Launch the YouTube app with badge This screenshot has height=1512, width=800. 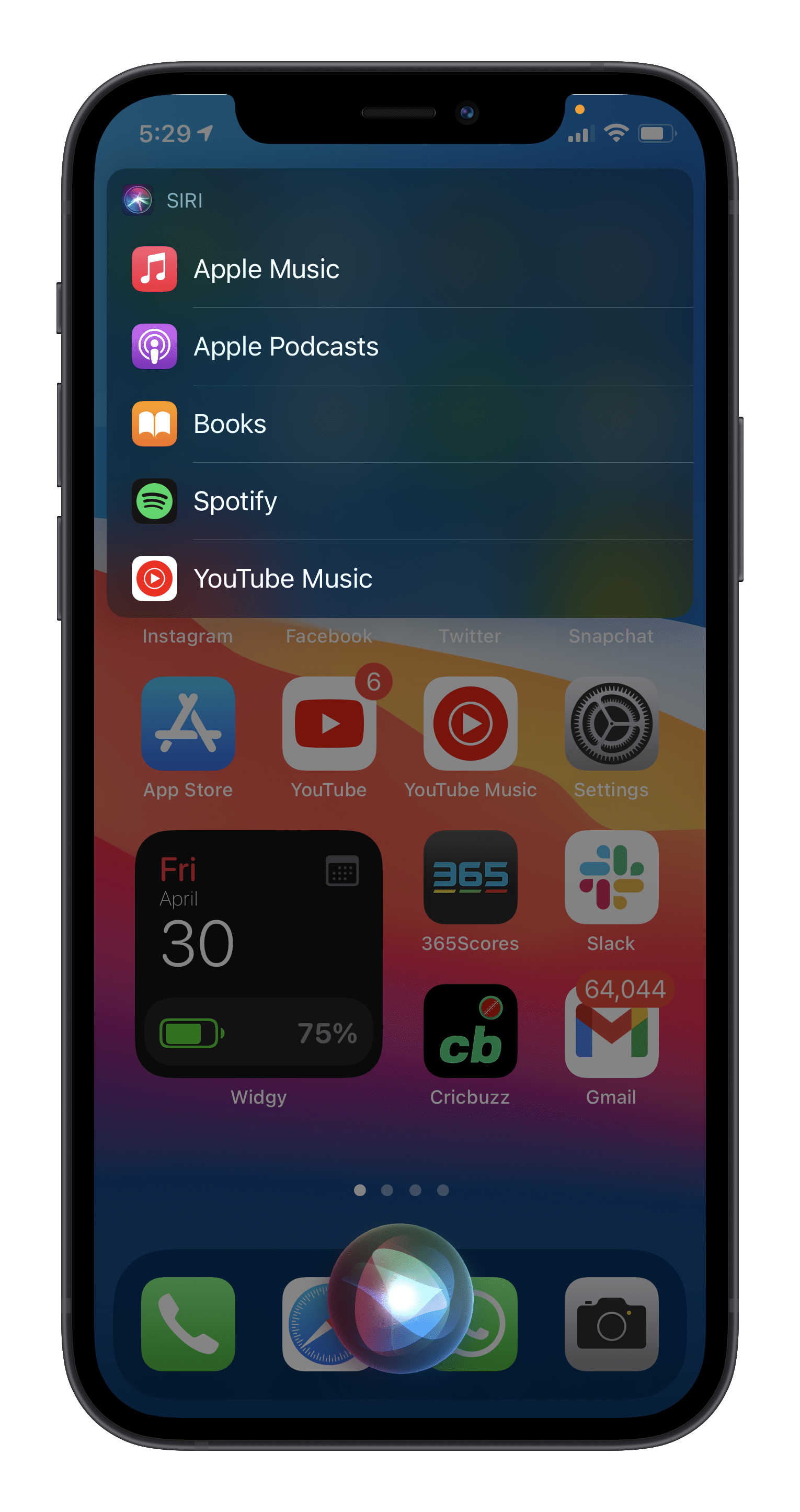tap(329, 724)
